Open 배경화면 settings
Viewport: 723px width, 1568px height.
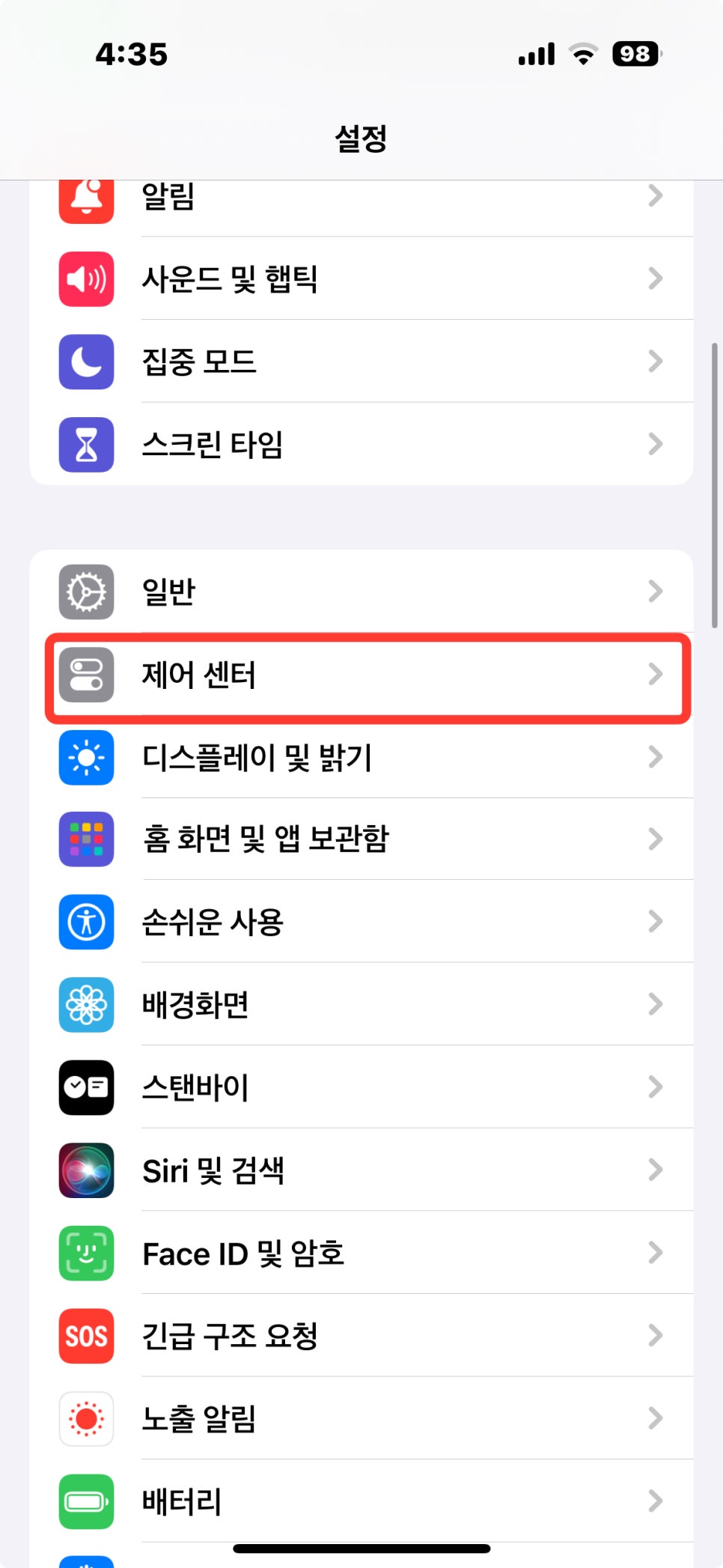point(361,1004)
